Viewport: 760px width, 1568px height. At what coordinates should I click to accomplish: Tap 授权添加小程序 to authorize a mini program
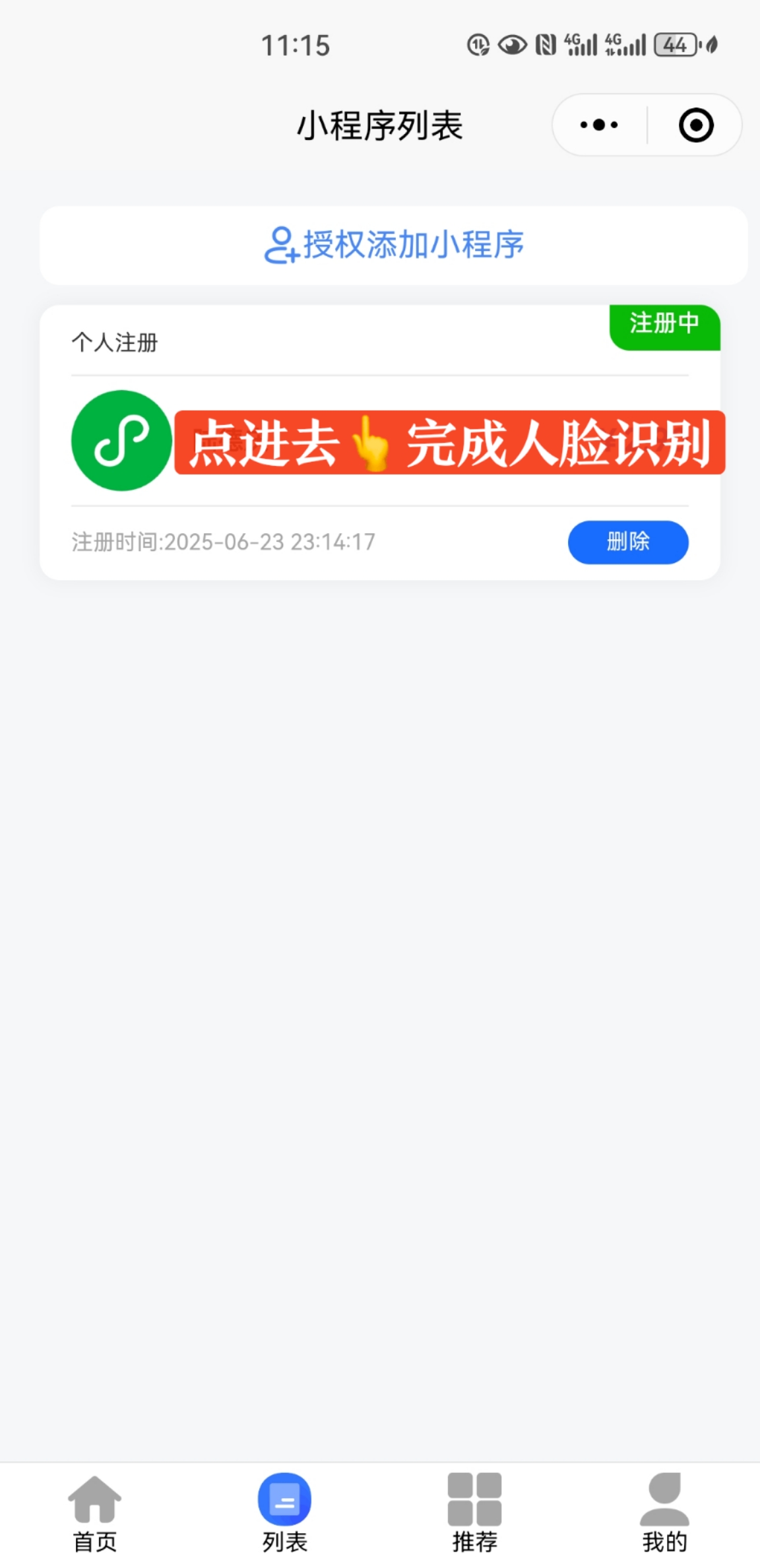click(x=394, y=245)
